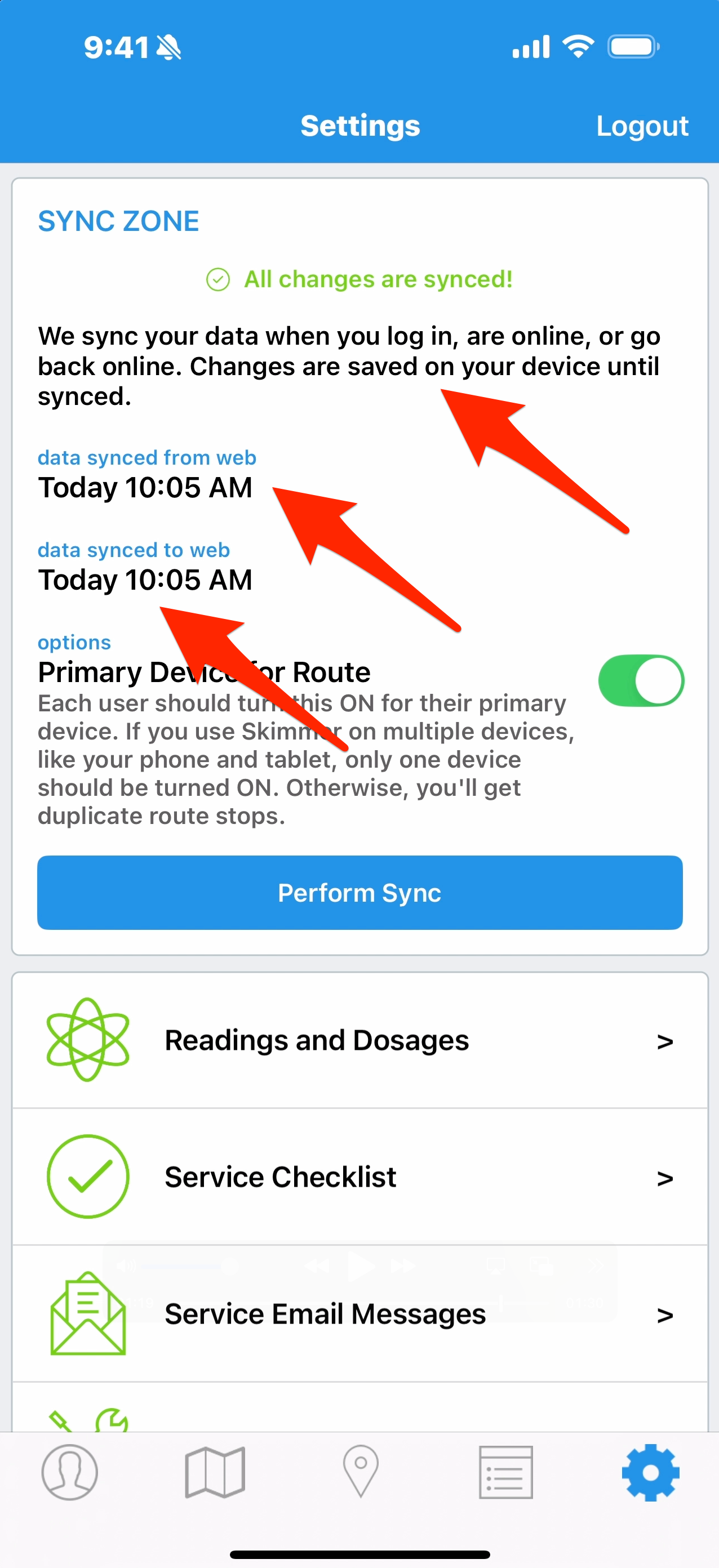Open Service Email Messages settings
Viewport: 719px width, 1568px height.
360,1313
